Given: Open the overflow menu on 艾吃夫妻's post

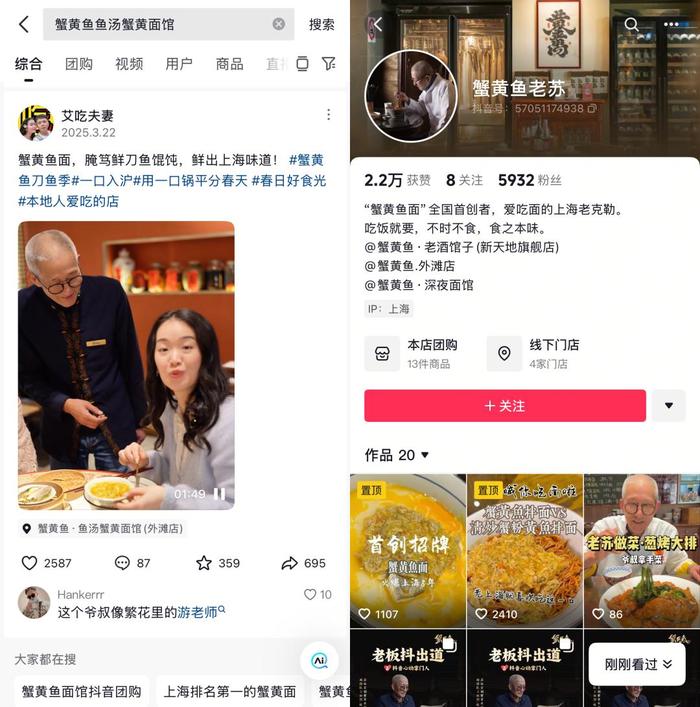Looking at the screenshot, I should pyautogui.click(x=328, y=115).
